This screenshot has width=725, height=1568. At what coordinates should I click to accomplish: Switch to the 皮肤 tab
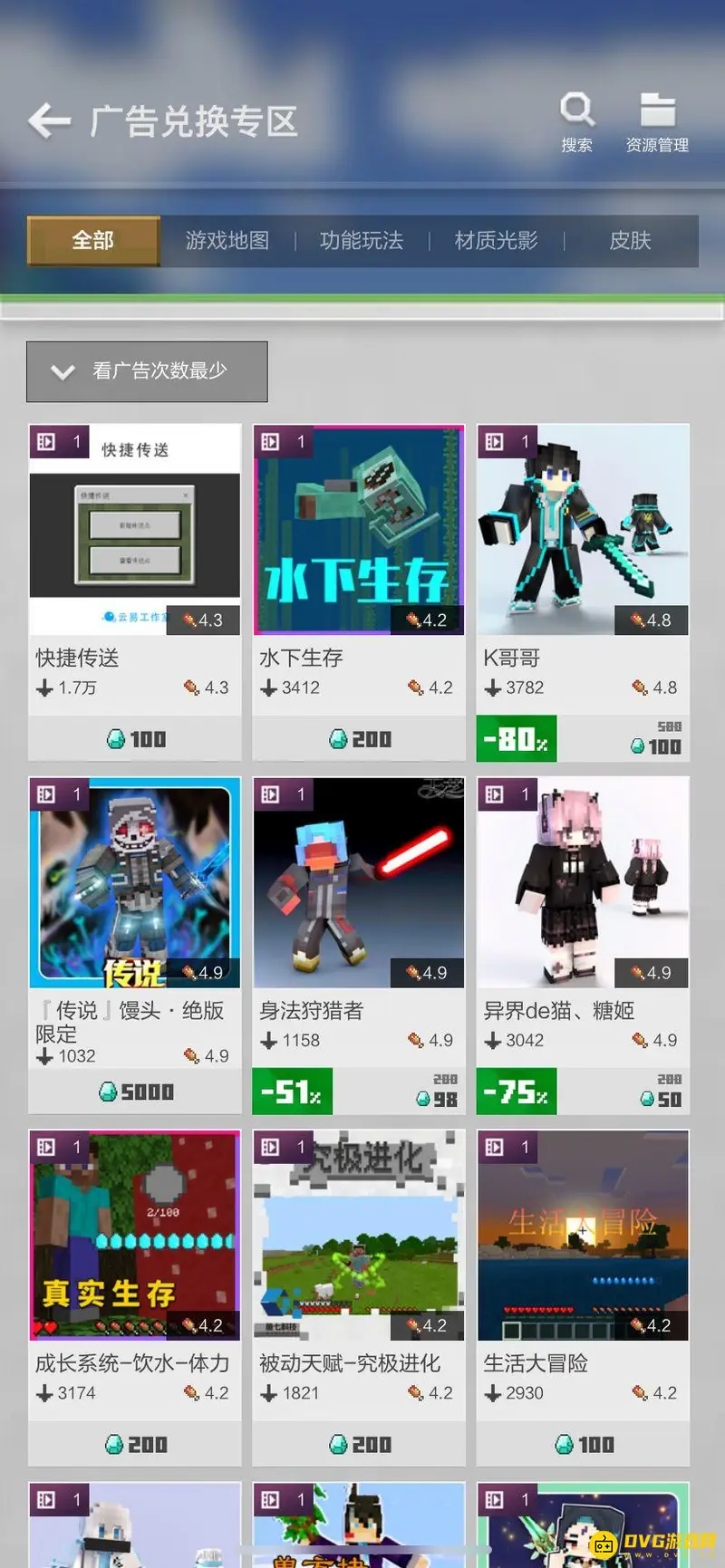[x=630, y=240]
